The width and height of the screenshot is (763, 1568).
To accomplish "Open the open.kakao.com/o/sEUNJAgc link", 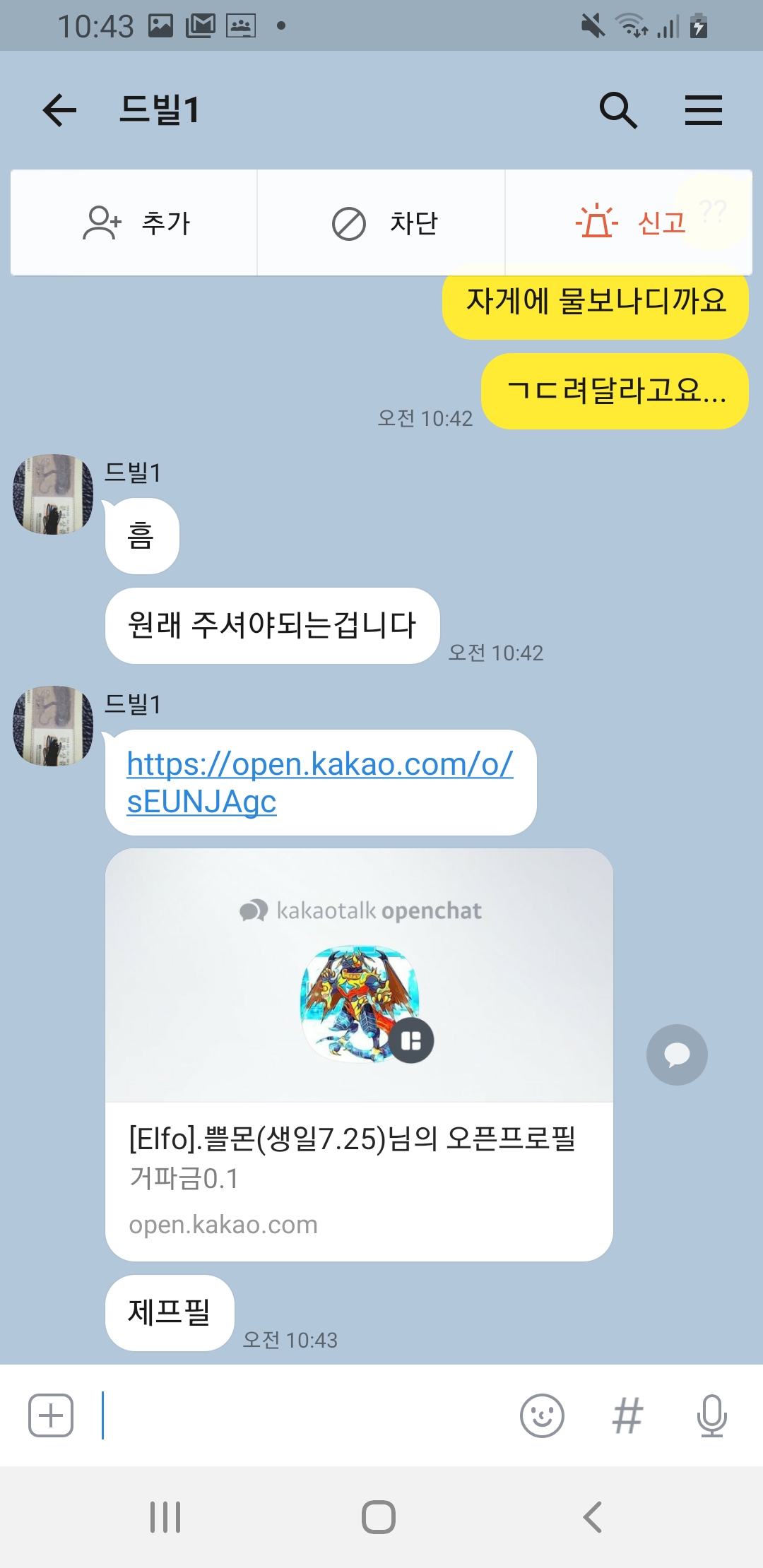I will click(319, 783).
